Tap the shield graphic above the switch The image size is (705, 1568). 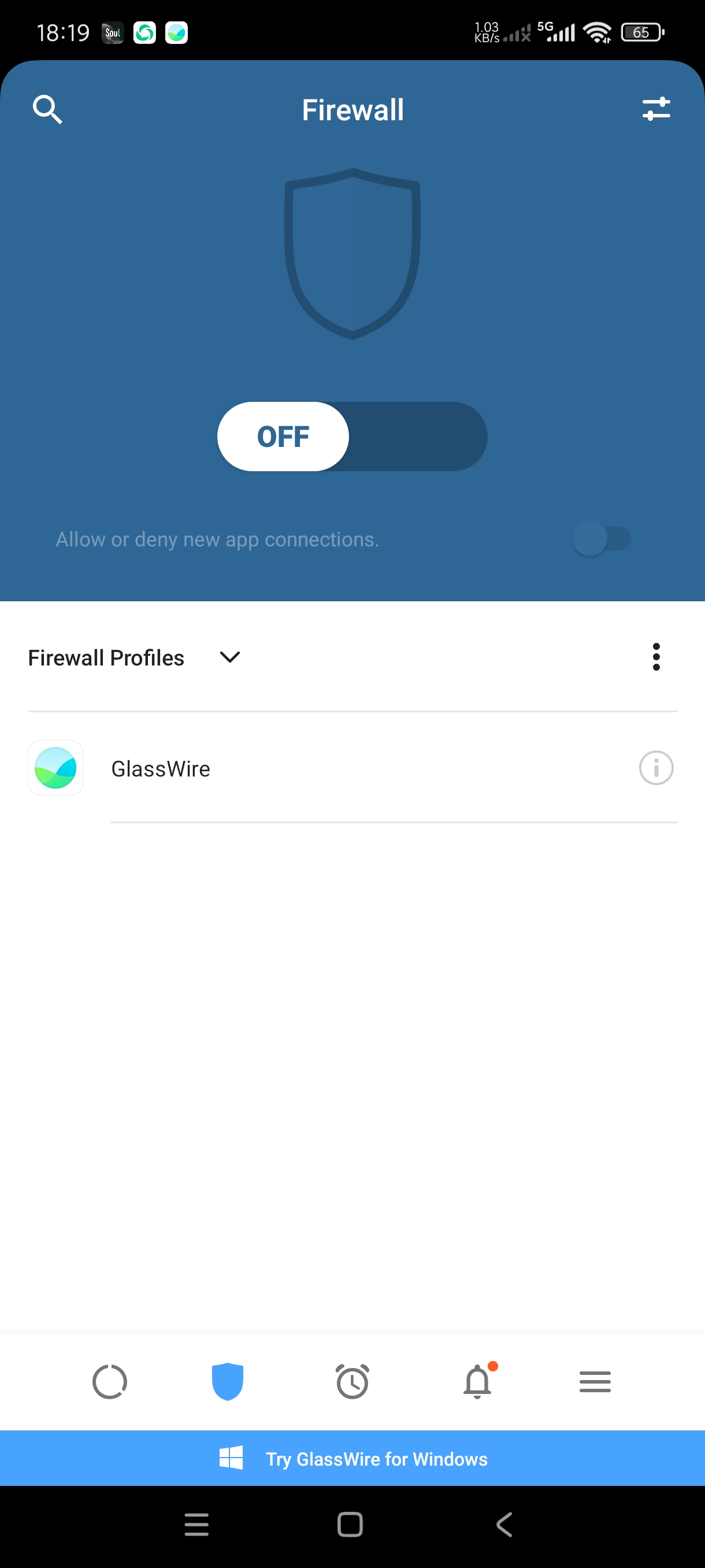click(352, 252)
